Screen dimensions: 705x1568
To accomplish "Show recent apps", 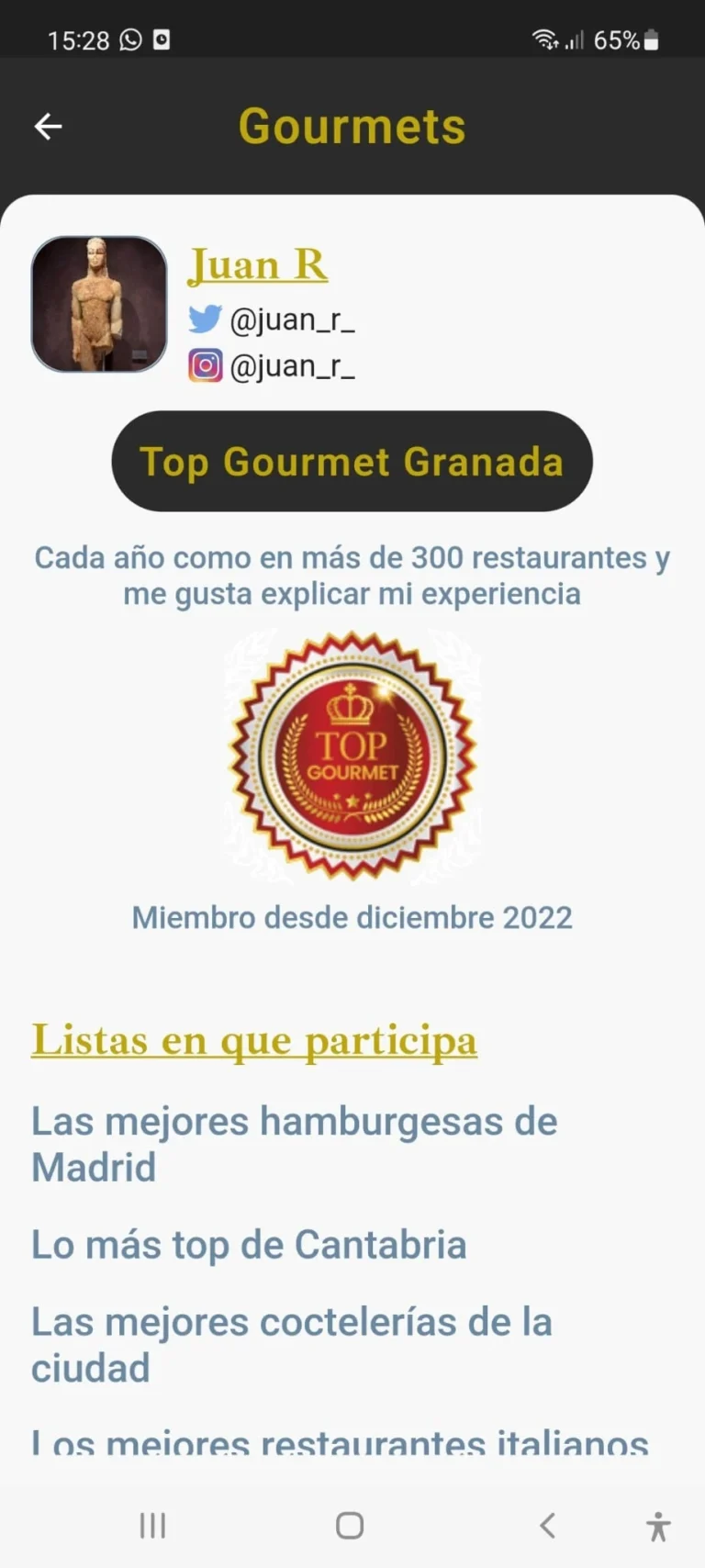I will pyautogui.click(x=152, y=1525).
